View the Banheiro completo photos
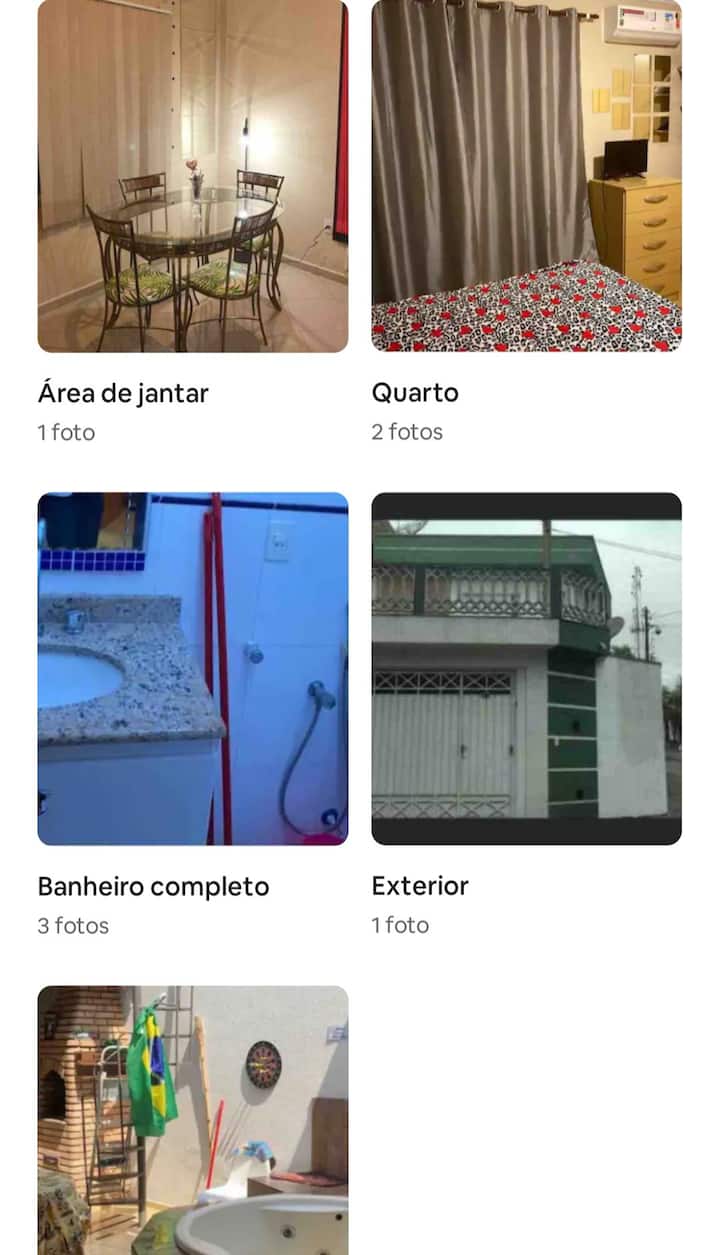The image size is (720, 1255). pyautogui.click(x=193, y=668)
